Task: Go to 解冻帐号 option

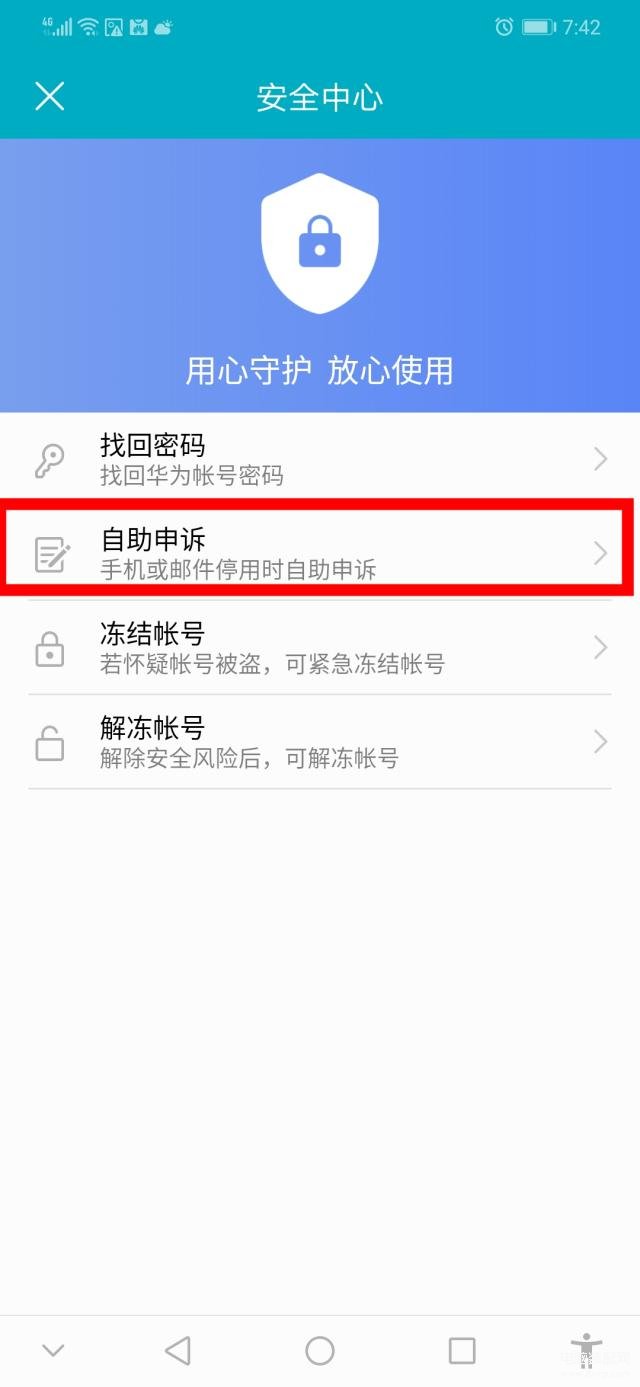Action: coord(318,742)
